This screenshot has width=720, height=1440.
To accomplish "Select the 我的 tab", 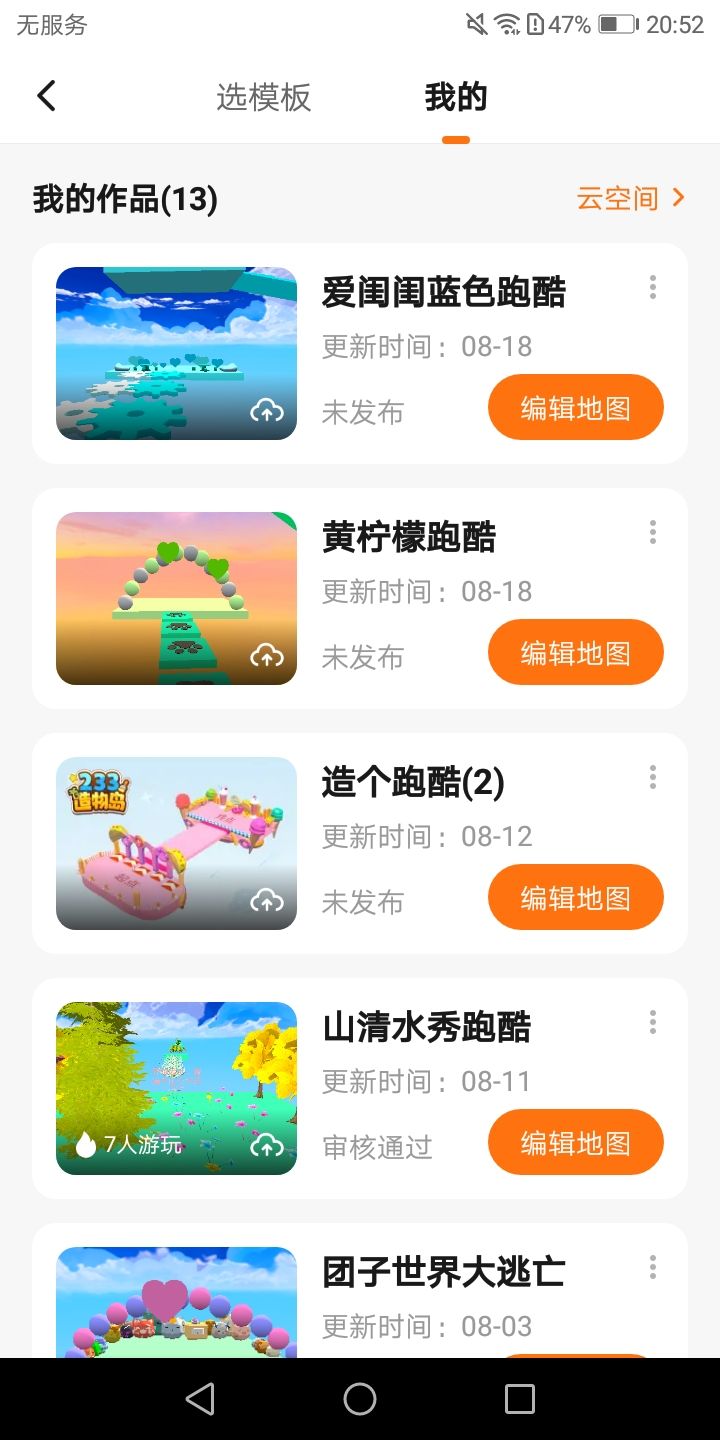I will pyautogui.click(x=455, y=98).
